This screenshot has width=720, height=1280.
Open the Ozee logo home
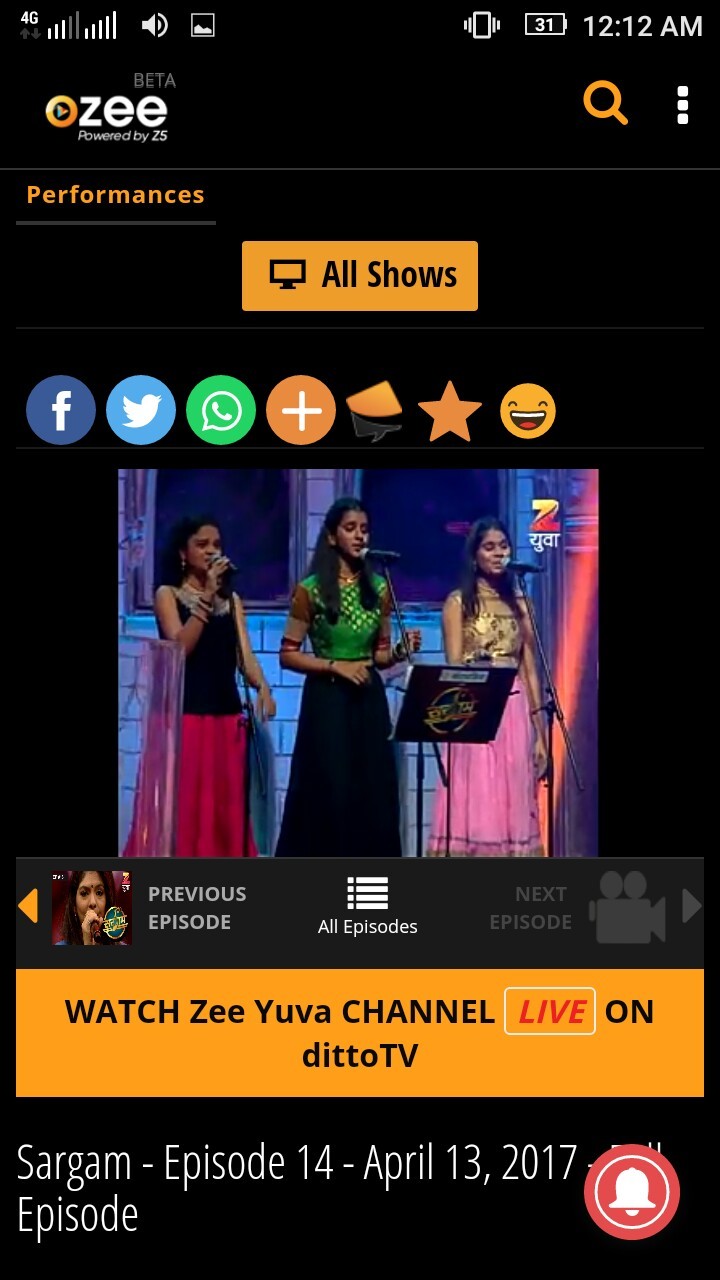coord(108,110)
